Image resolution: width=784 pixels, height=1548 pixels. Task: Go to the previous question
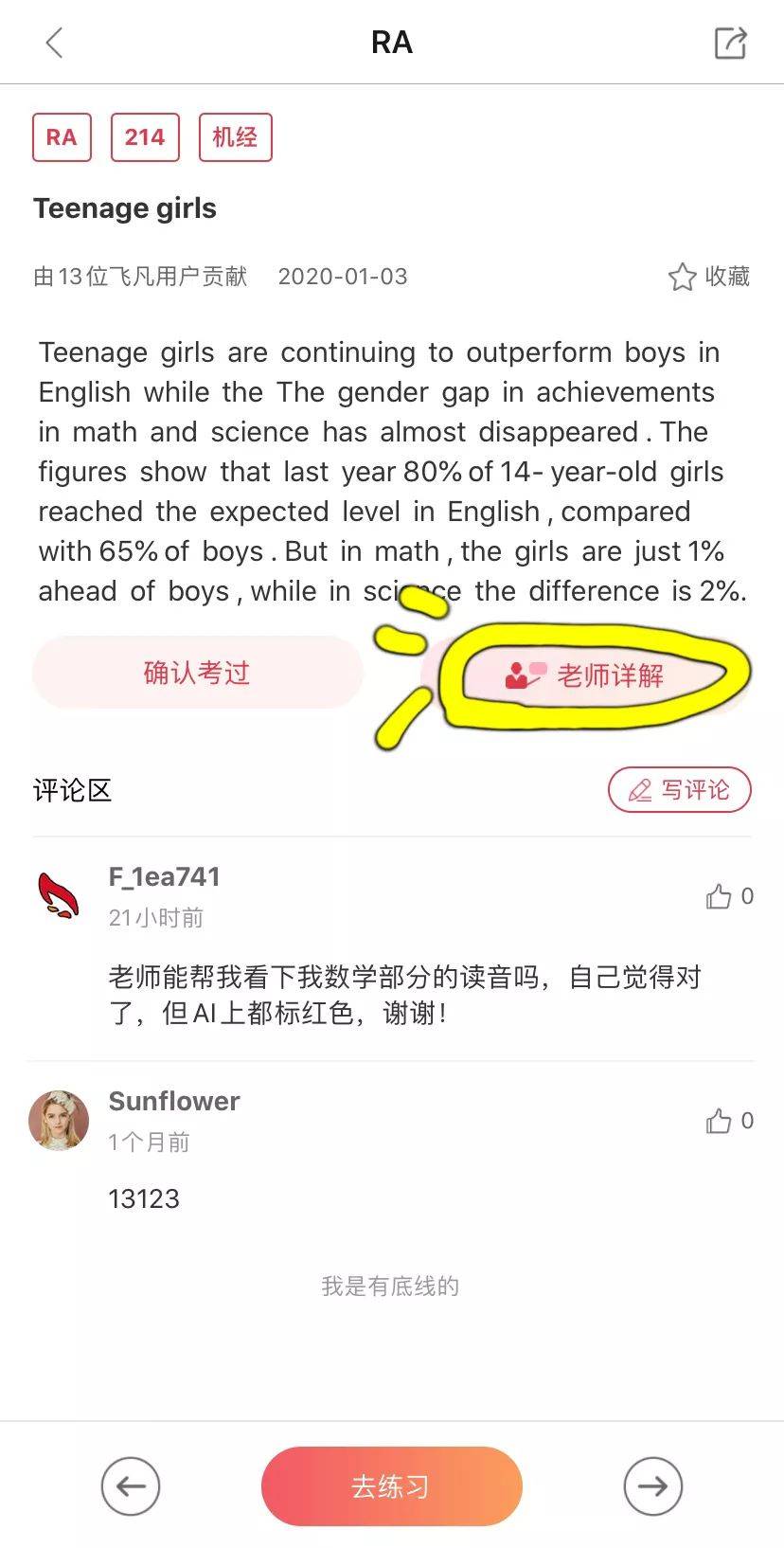(131, 1485)
